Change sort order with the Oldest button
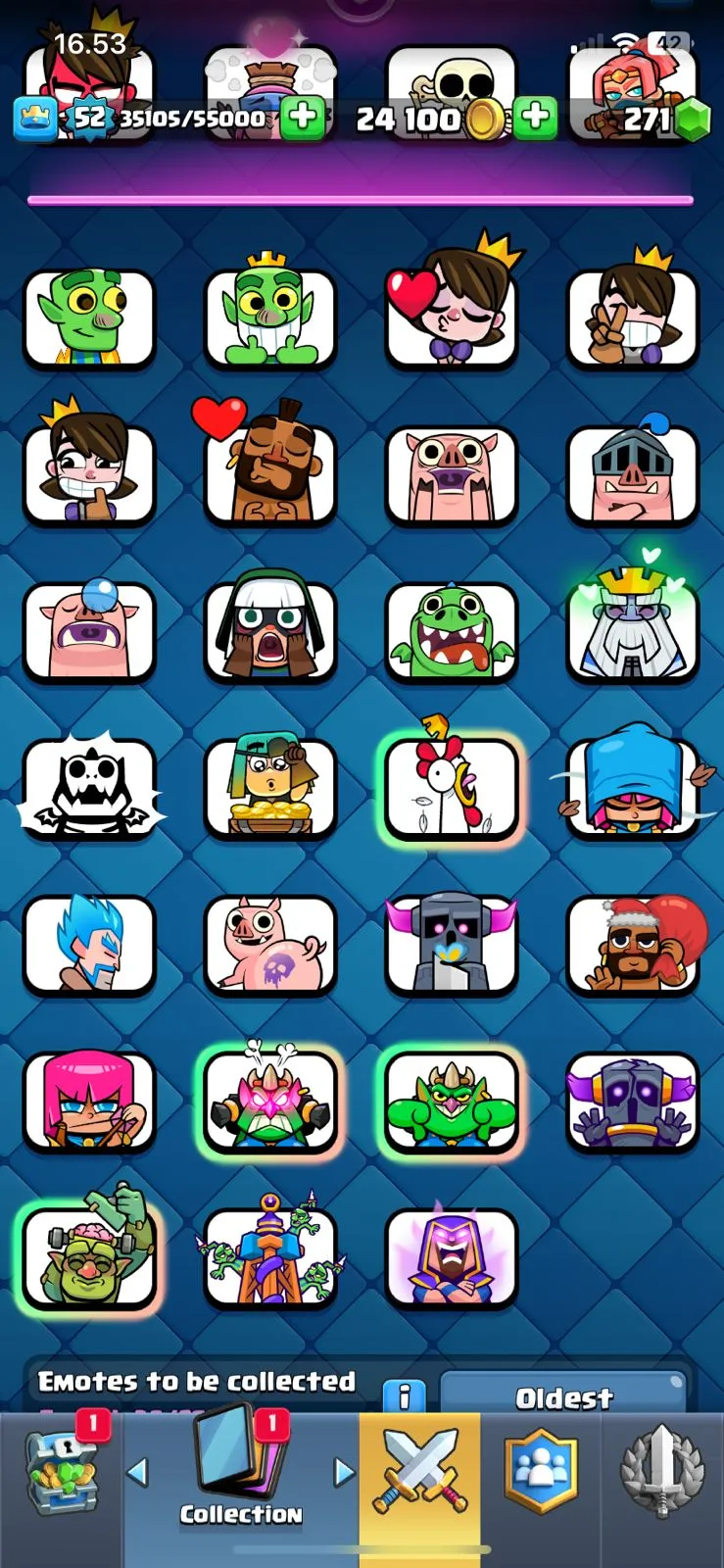This screenshot has height=1568, width=724. 563,1396
